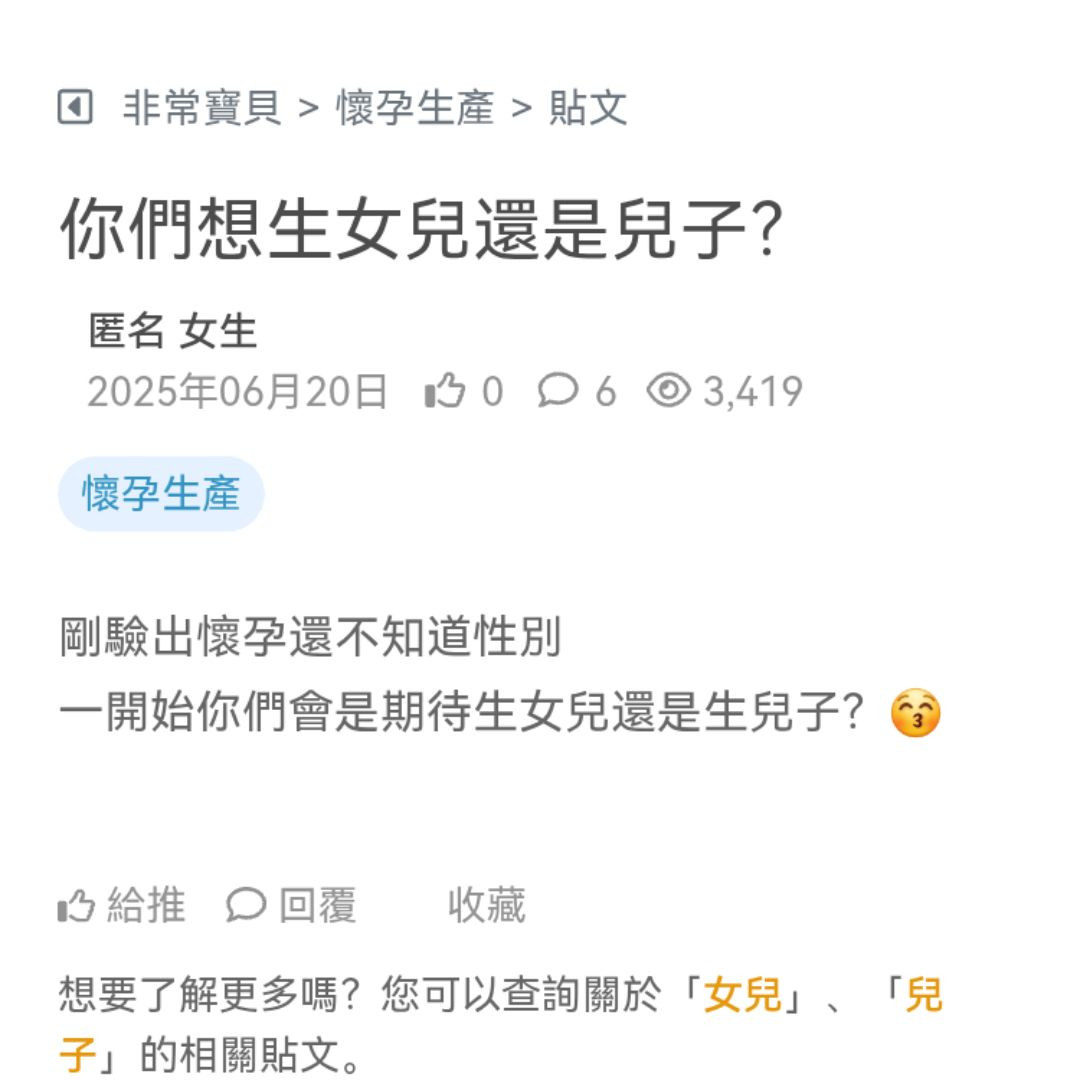Give the post a 給推 upvote
Screen dimensions: 1080x1080
pos(122,906)
